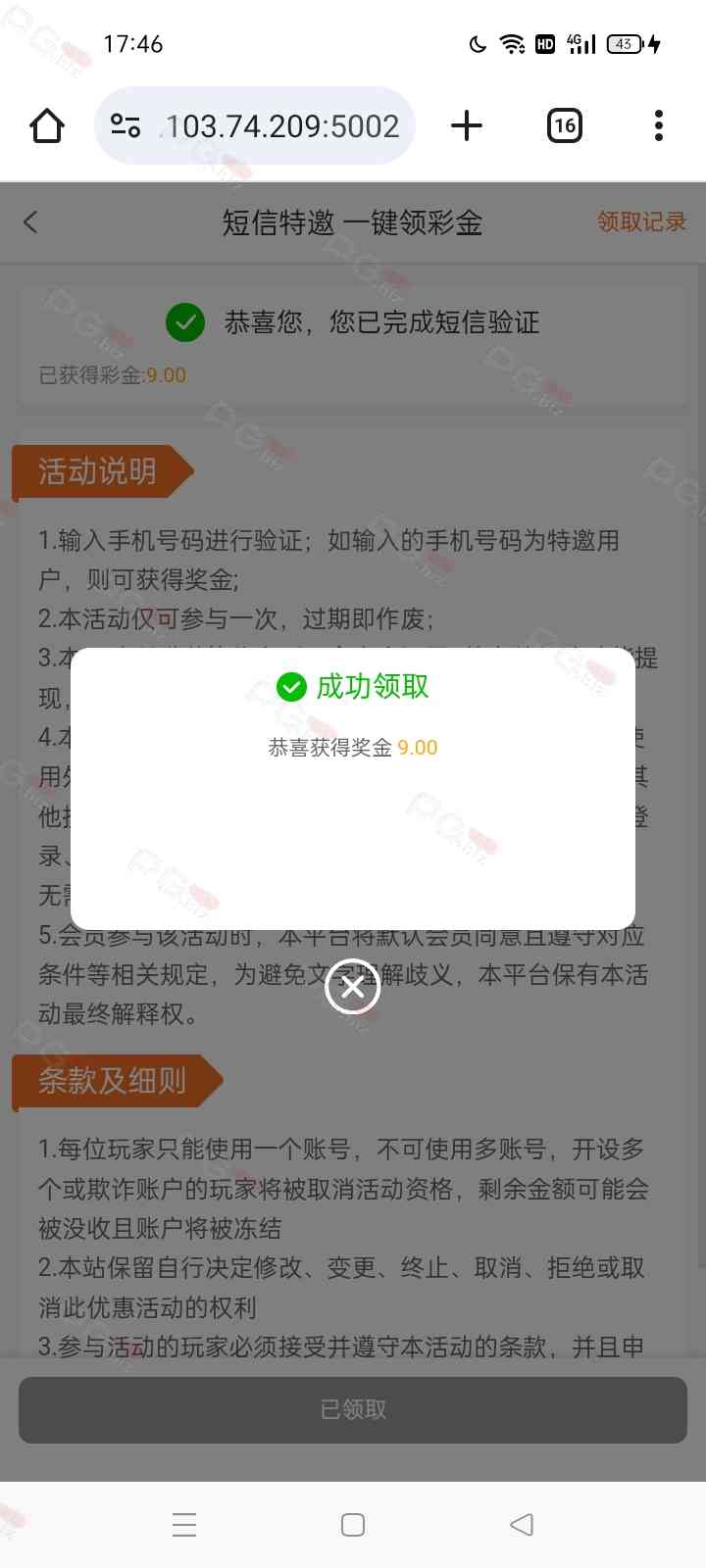This screenshot has width=706, height=1568.
Task: View the 16 open tabs
Action: point(564,125)
